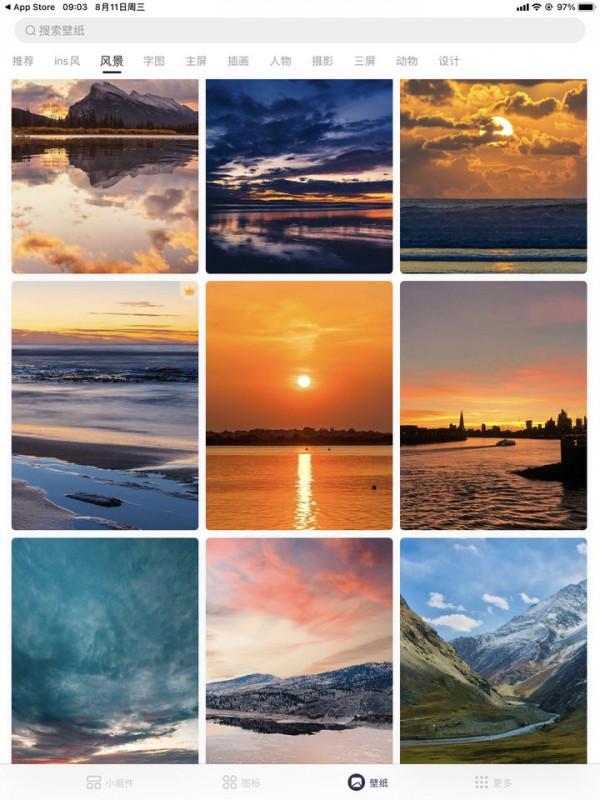View the city skyline sunset wallpaper
The image size is (600, 800).
click(x=493, y=405)
